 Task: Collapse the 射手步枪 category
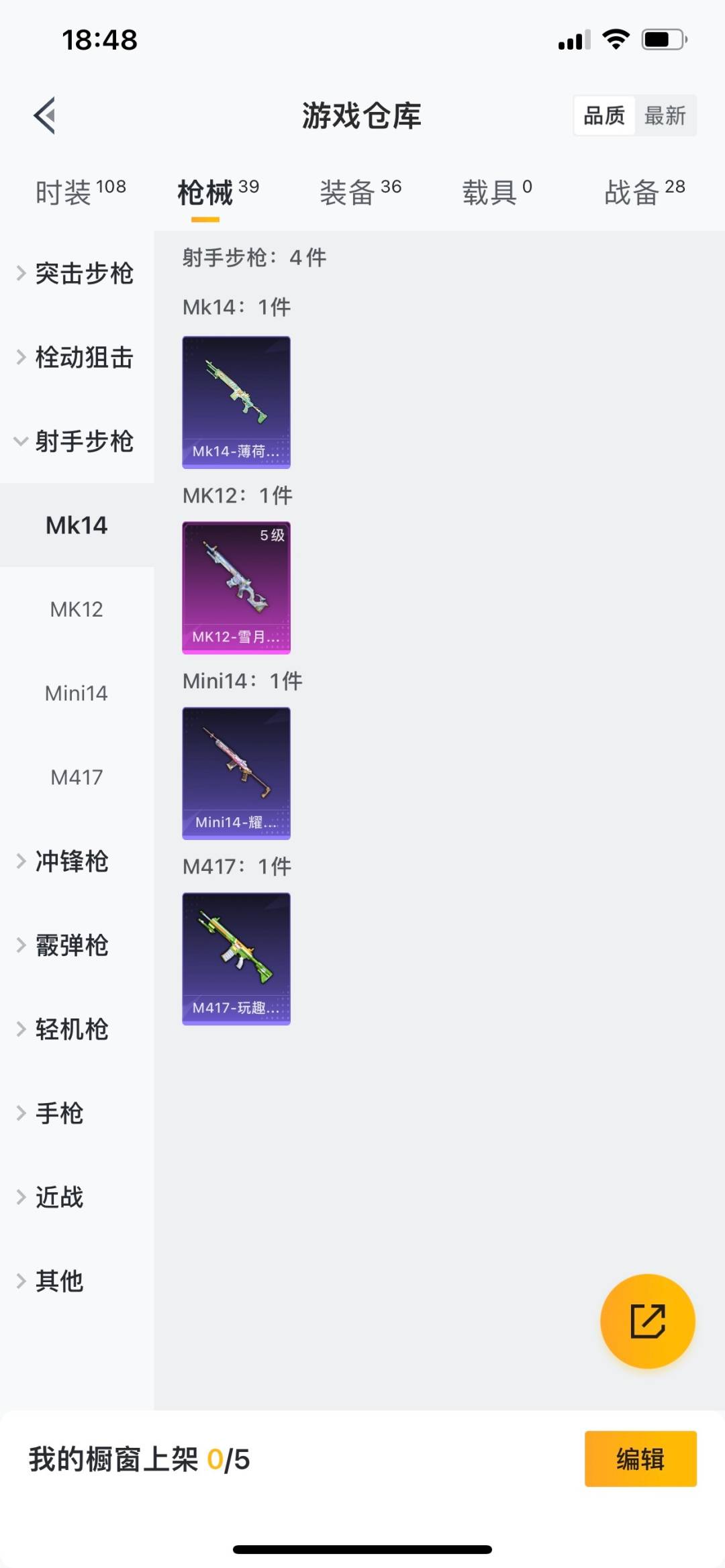(x=76, y=441)
